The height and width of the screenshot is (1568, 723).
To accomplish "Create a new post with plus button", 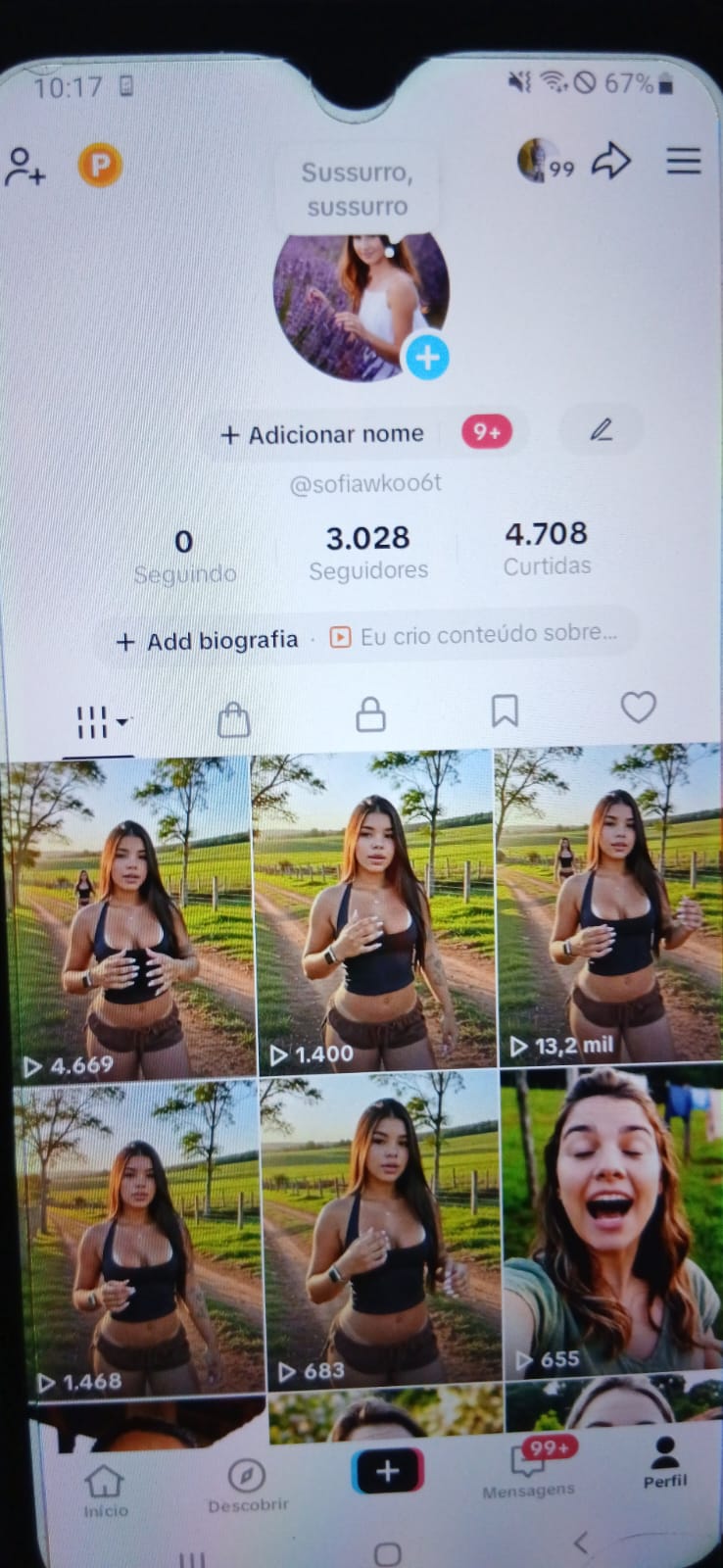I will [387, 1471].
